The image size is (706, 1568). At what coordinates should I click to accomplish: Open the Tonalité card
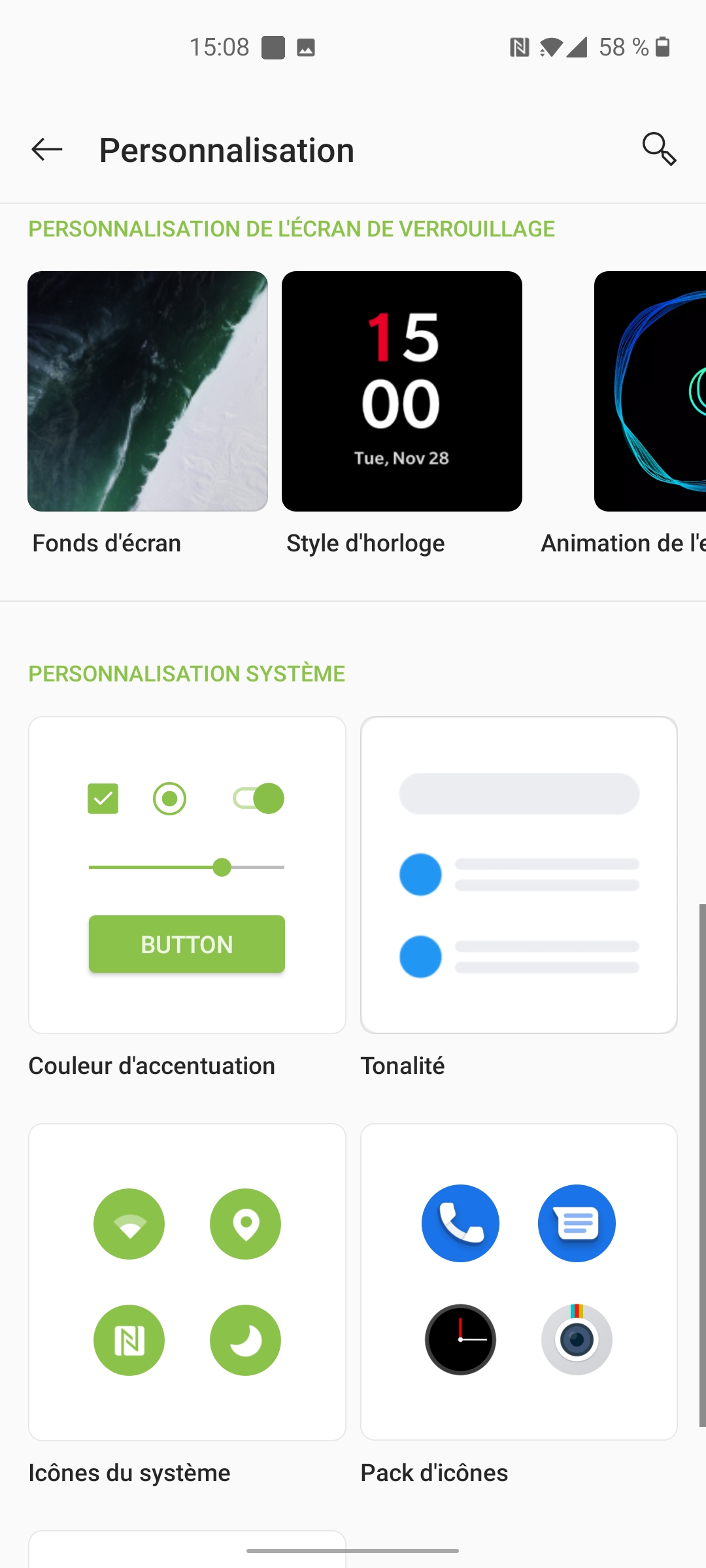[x=519, y=875]
